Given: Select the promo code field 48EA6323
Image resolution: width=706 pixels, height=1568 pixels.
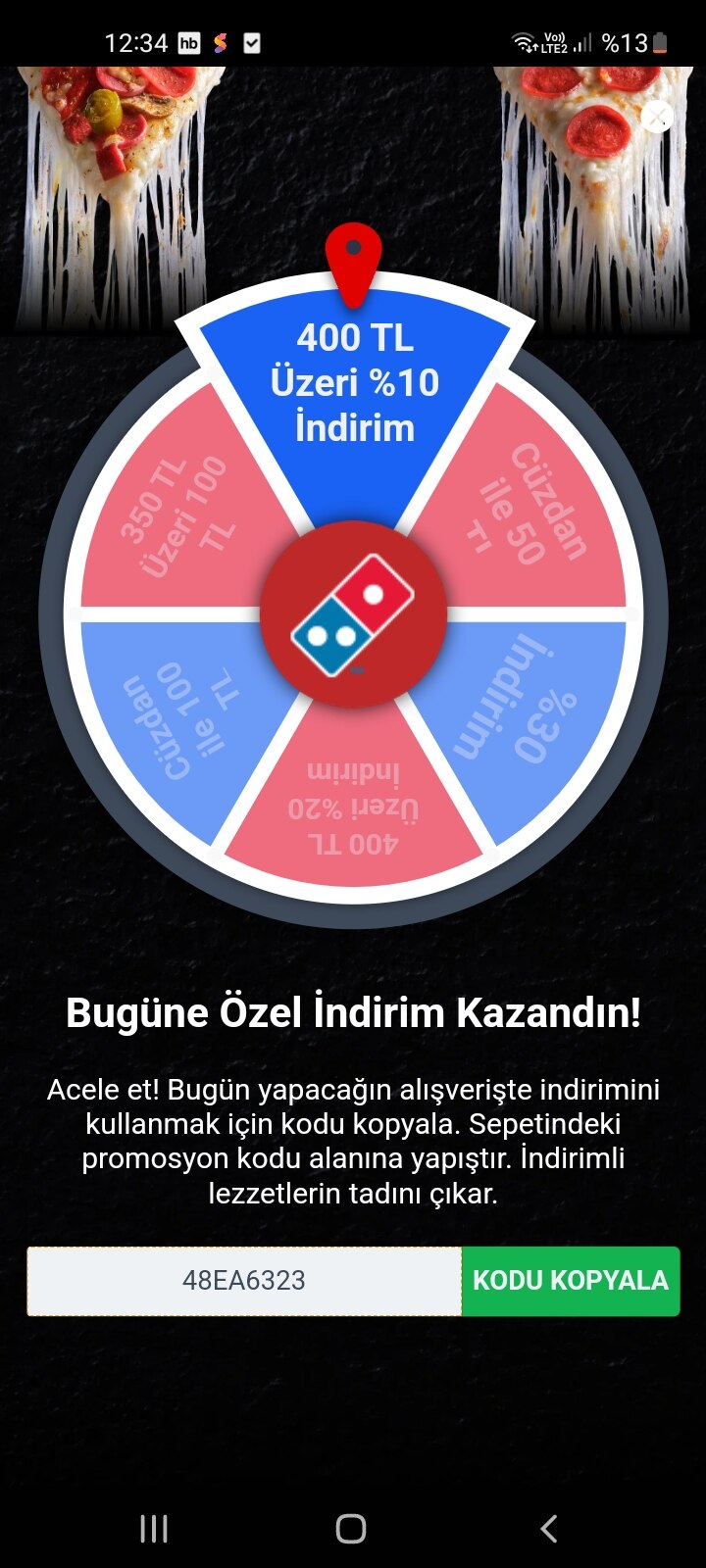Looking at the screenshot, I should (x=244, y=1281).
